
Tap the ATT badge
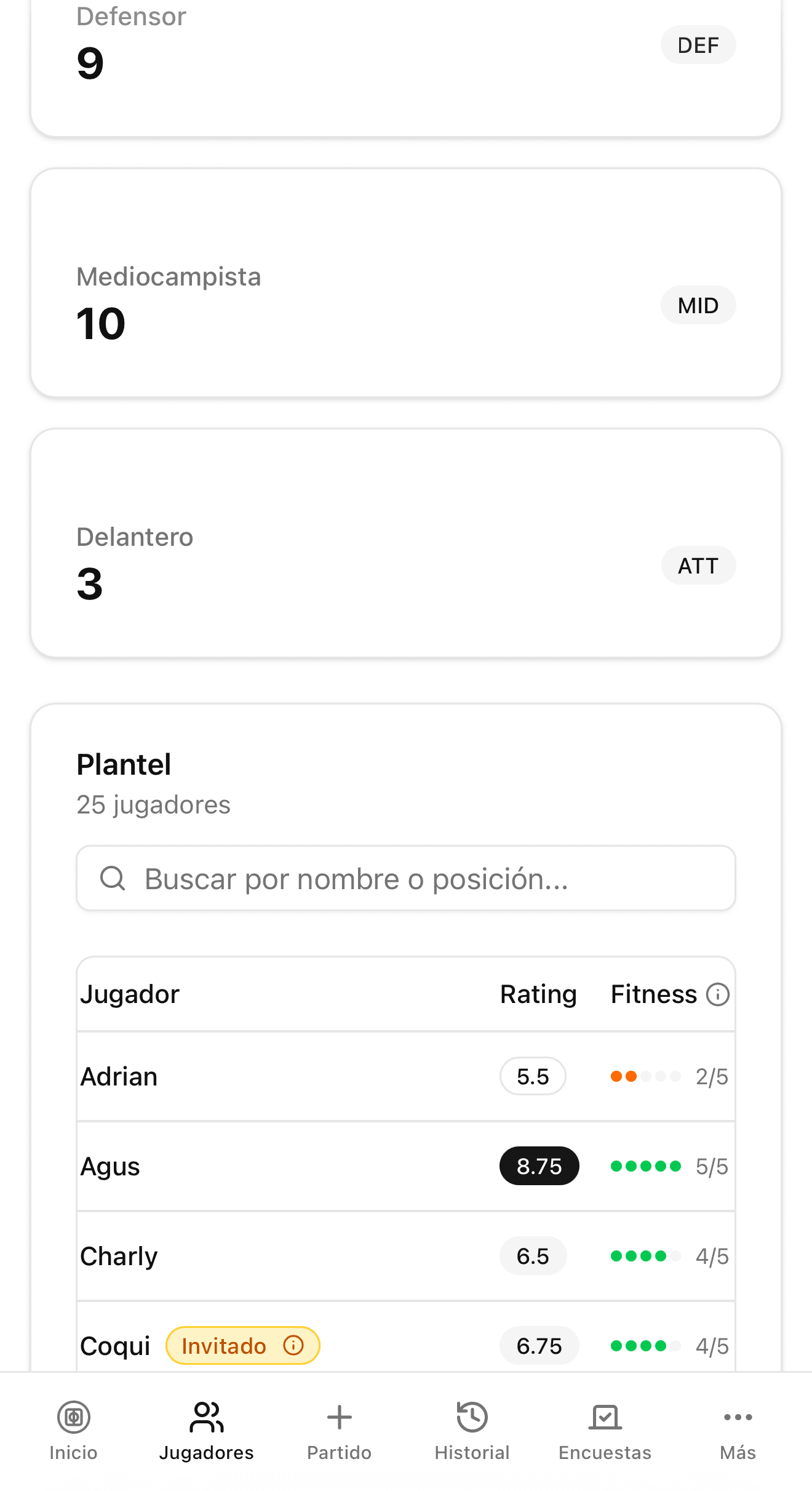698,565
